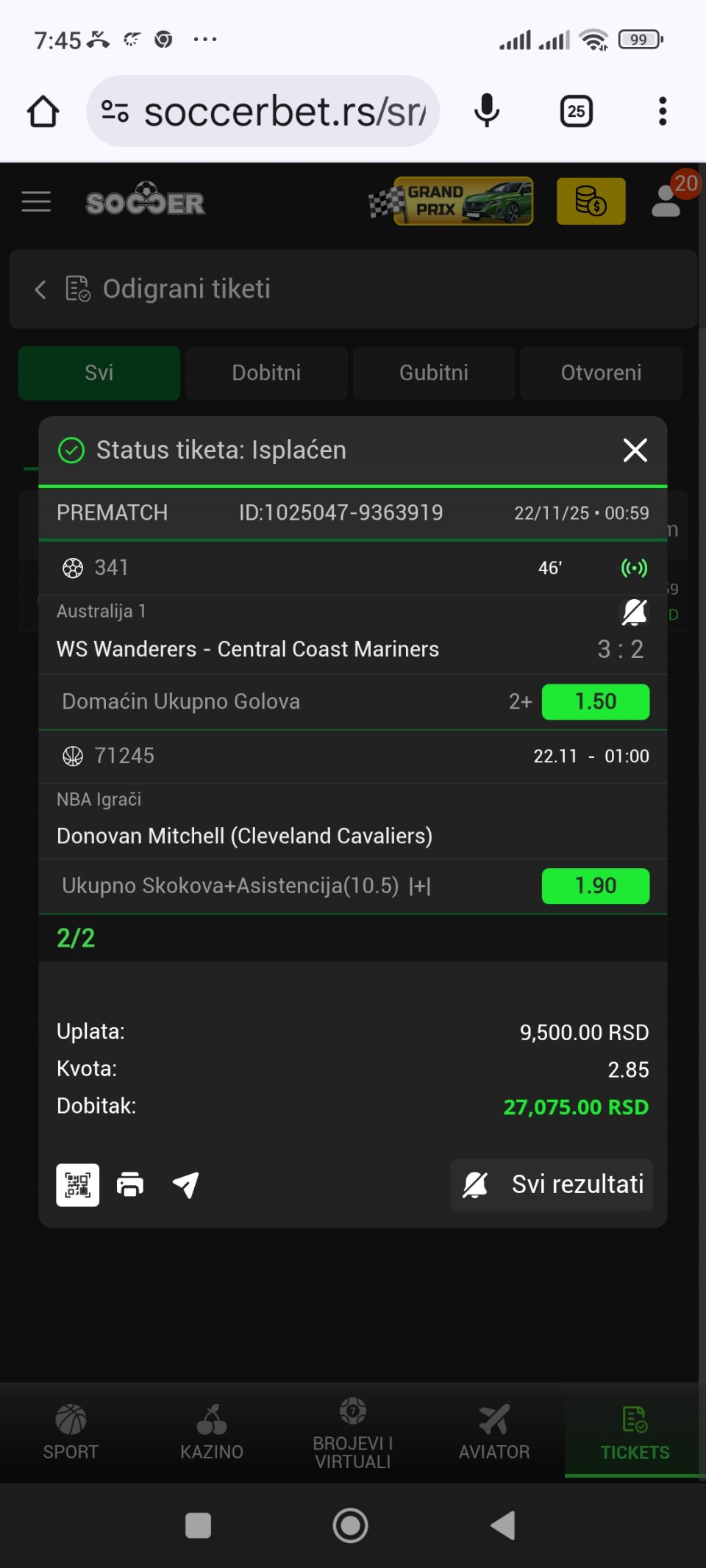Switch to Dobitni tickets
Viewport: 706px width, 1568px height.
click(266, 373)
